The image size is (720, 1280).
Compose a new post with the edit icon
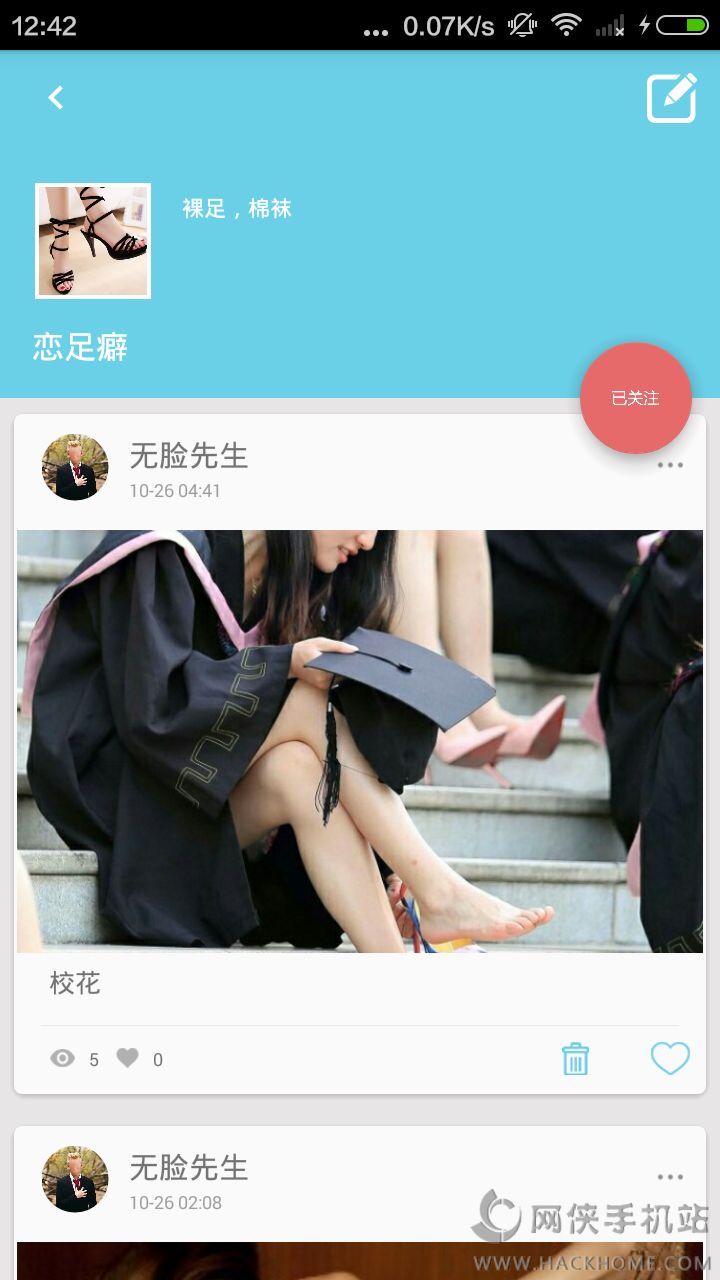click(x=671, y=98)
